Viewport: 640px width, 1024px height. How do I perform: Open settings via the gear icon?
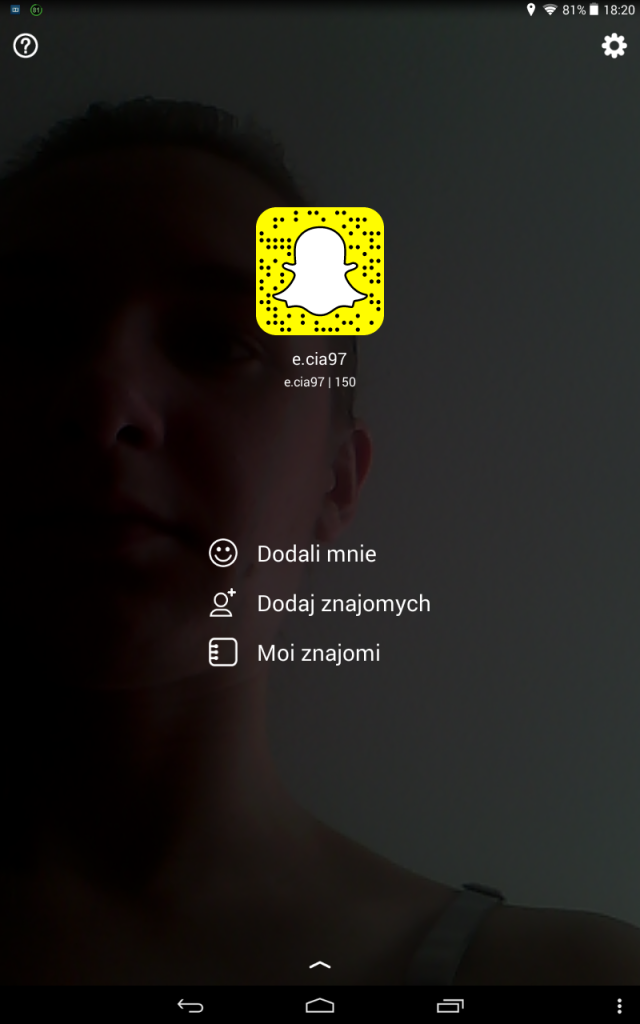tap(613, 46)
